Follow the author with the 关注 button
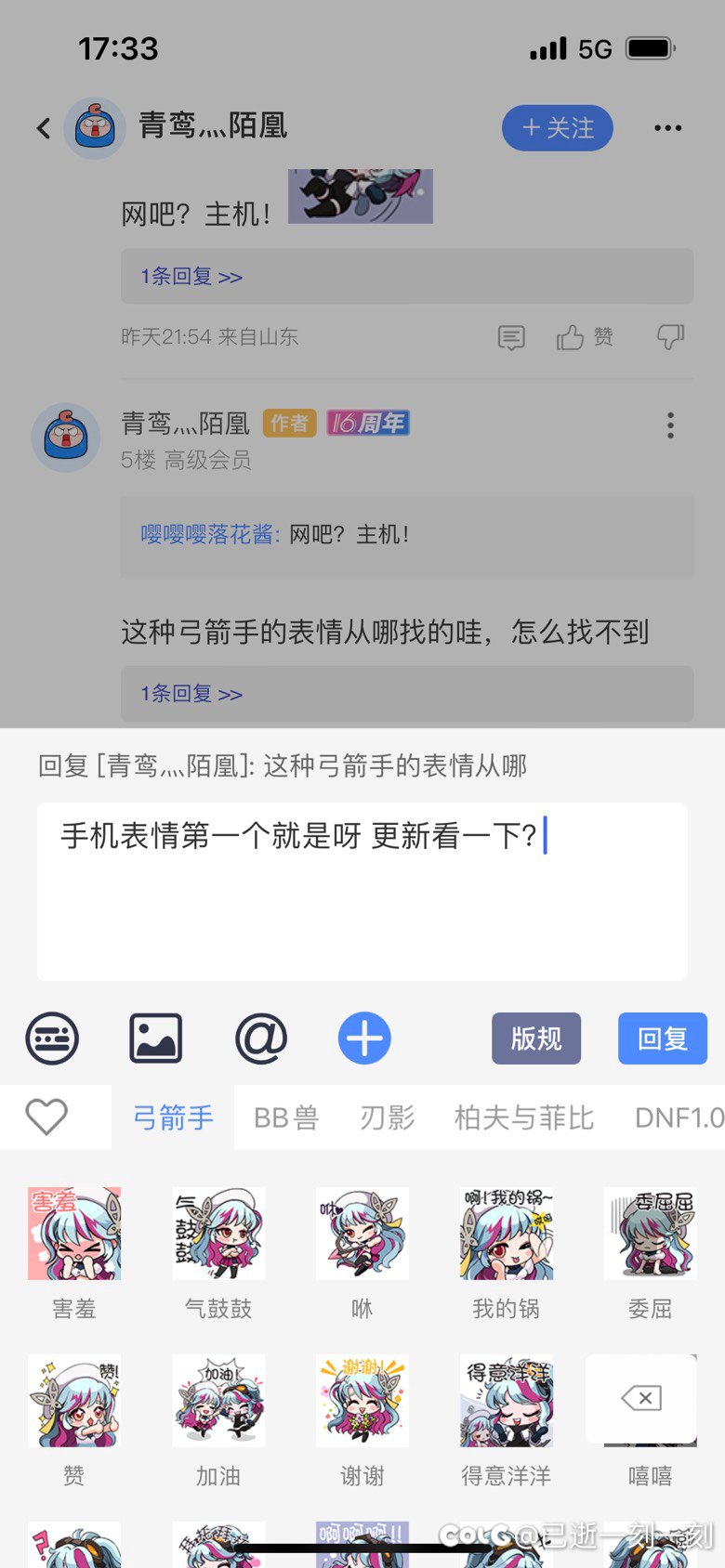Screen dimensions: 725x1568 click(x=558, y=128)
